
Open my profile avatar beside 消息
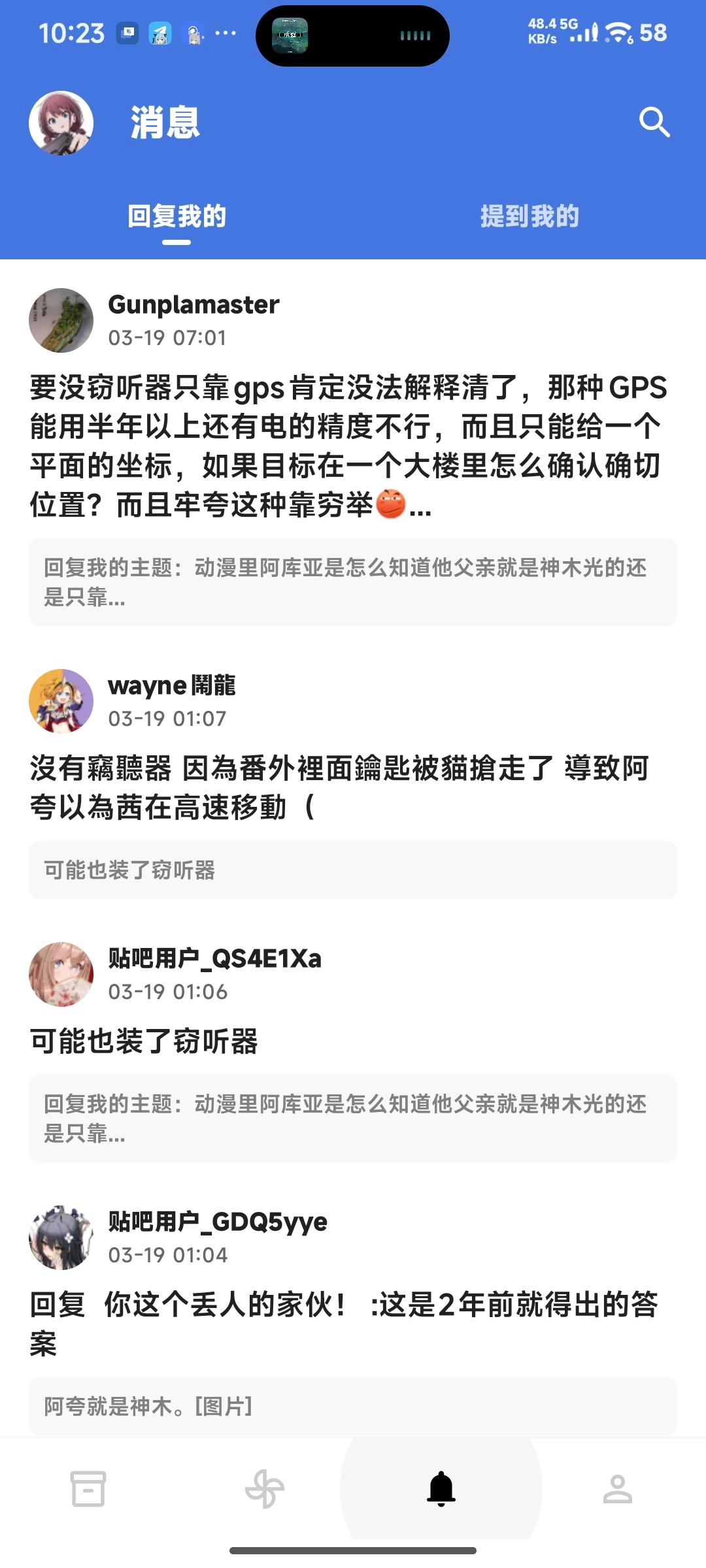coord(61,123)
